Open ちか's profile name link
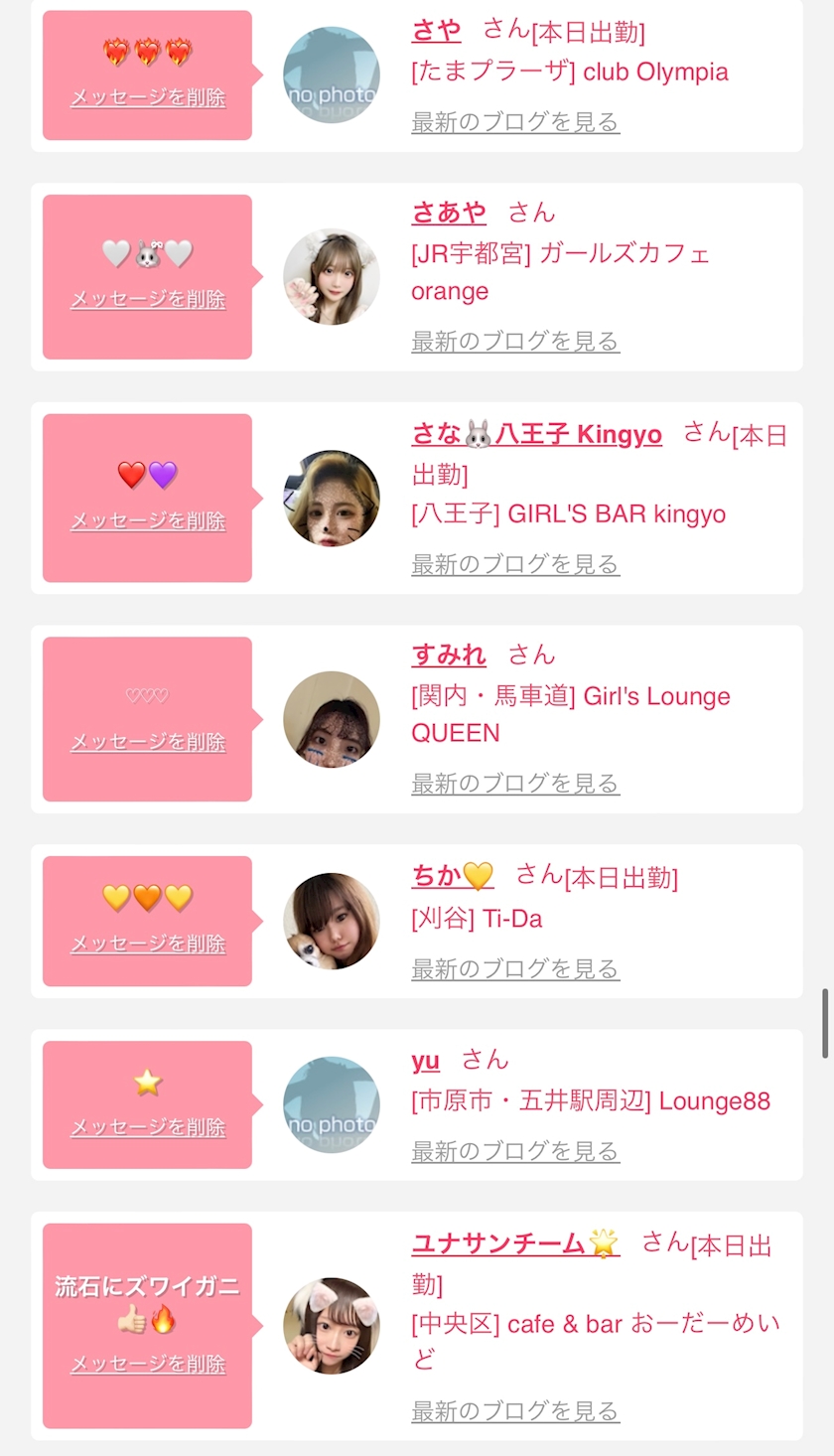The image size is (834, 1456). pyautogui.click(x=452, y=875)
